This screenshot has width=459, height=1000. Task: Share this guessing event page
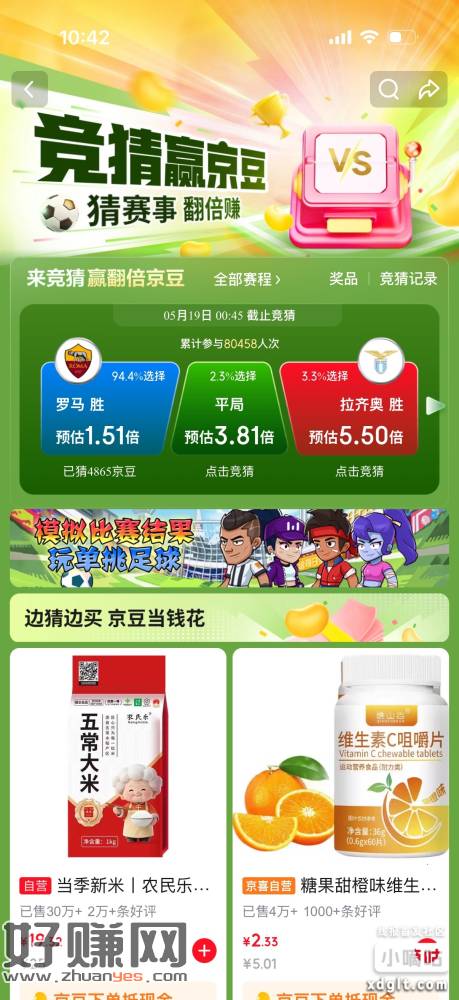[428, 89]
